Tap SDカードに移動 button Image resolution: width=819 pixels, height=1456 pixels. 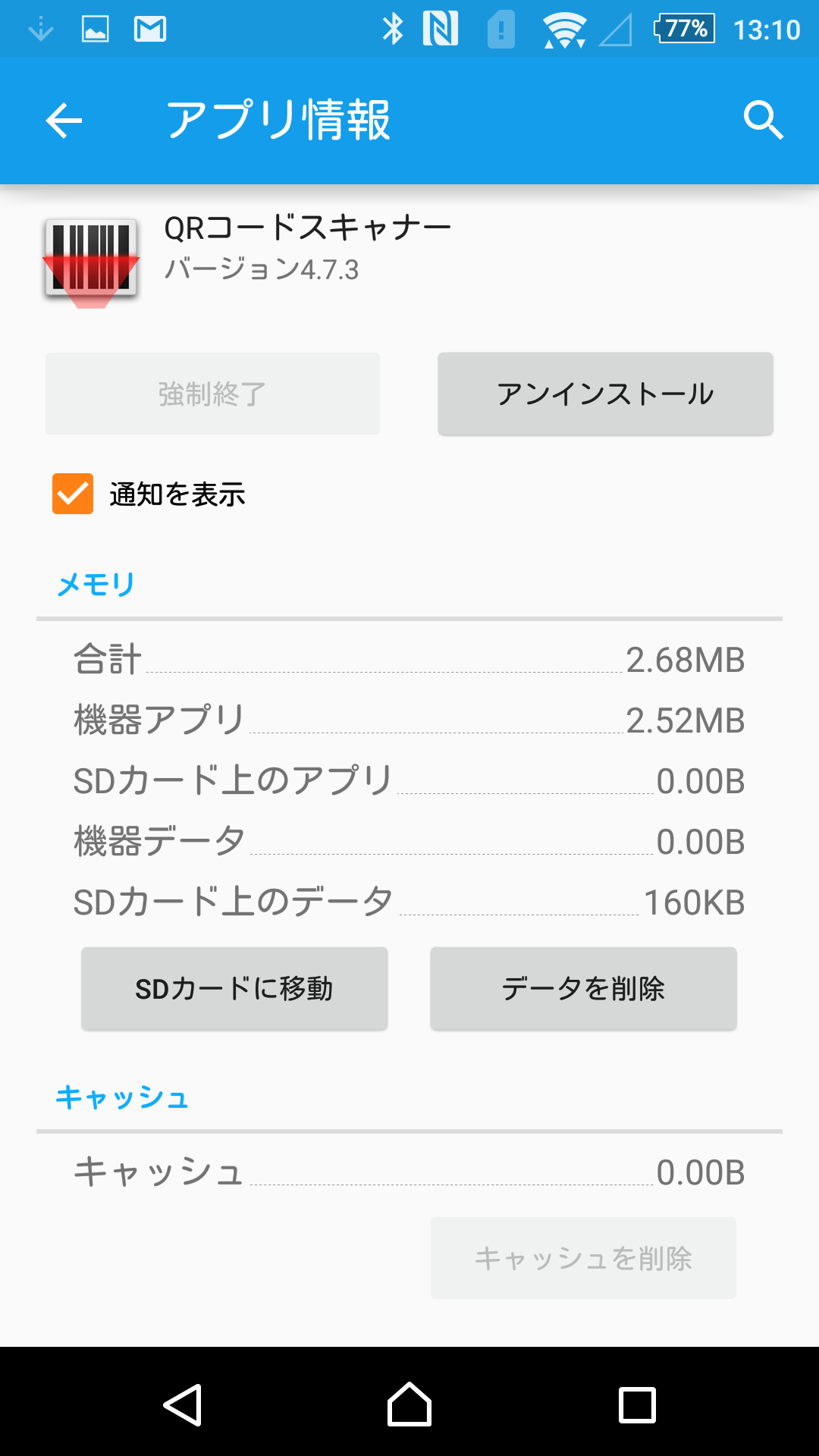(234, 988)
